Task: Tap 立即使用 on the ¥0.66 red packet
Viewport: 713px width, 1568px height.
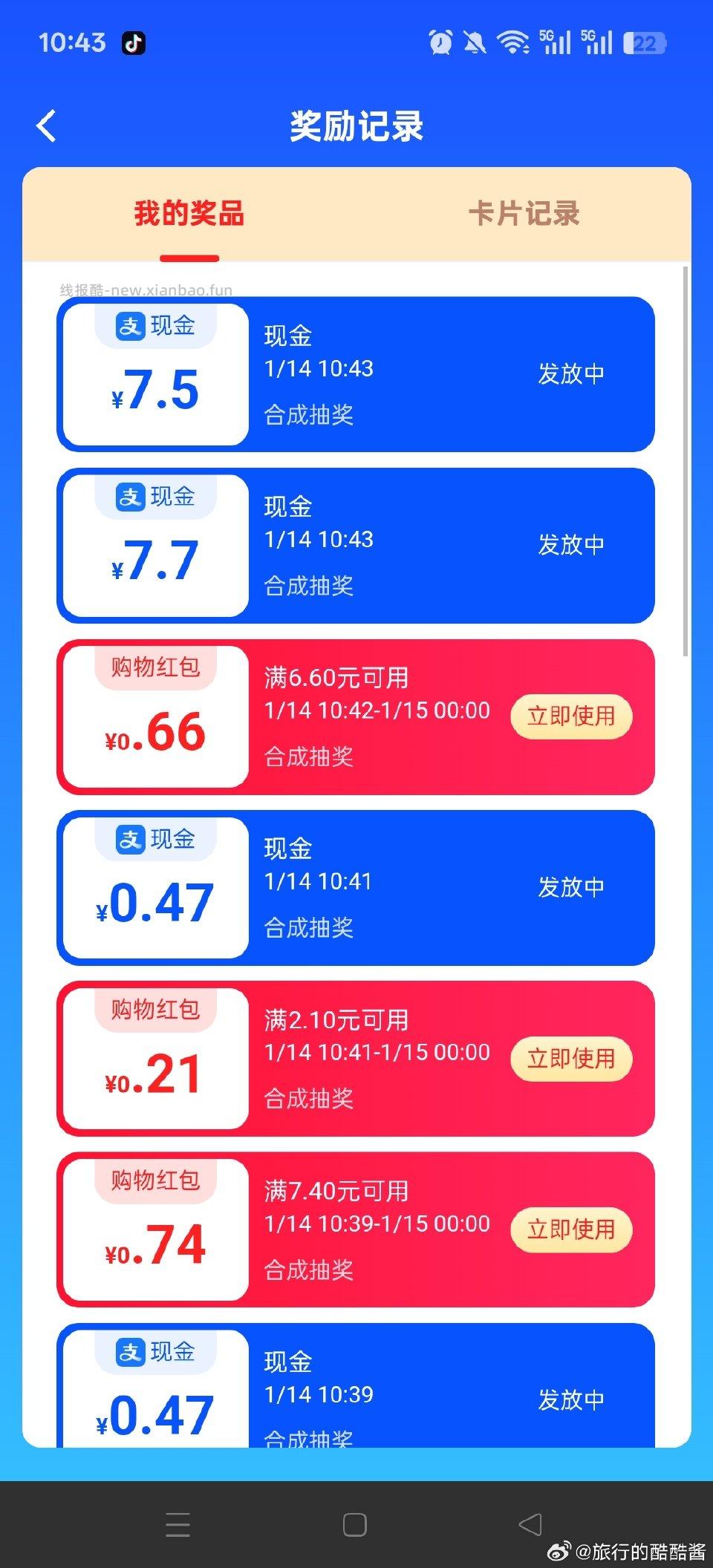Action: [x=571, y=716]
